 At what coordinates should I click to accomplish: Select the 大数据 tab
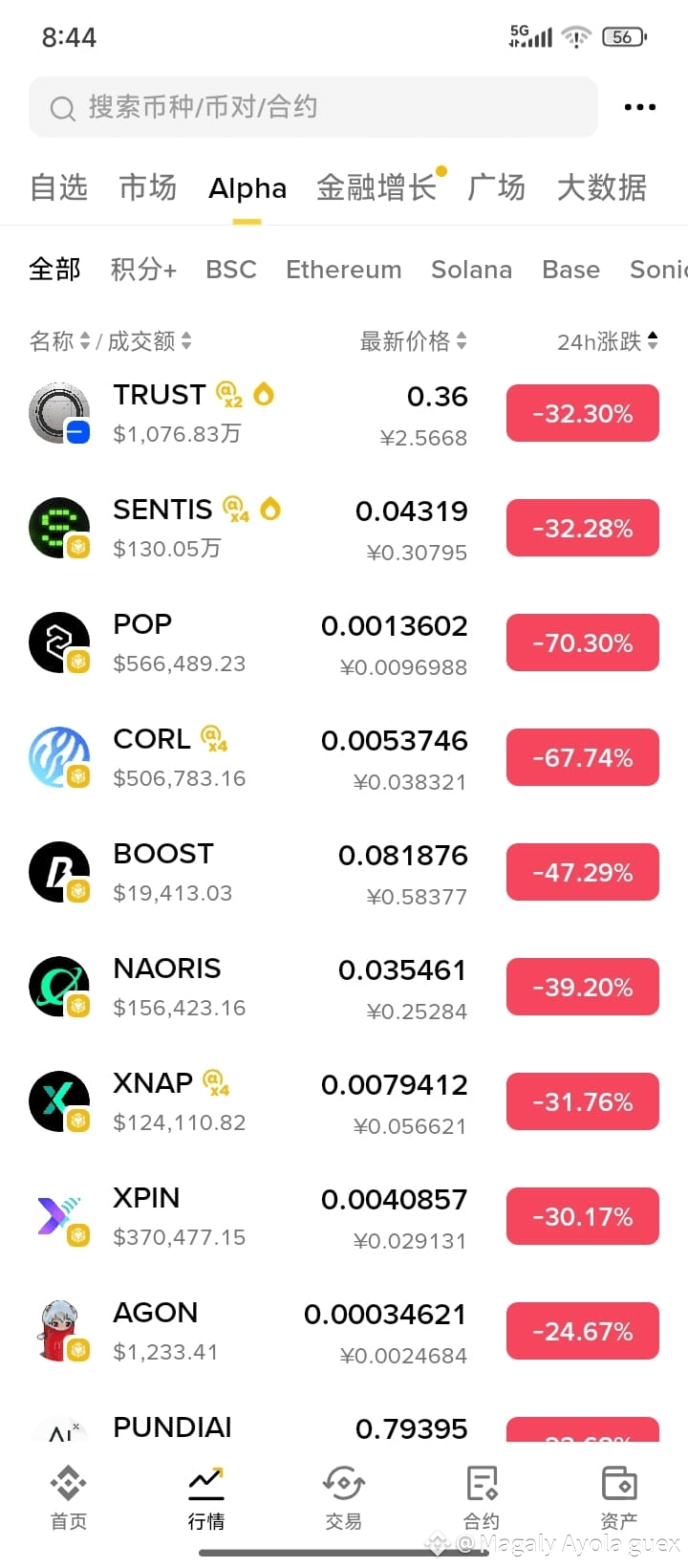602,187
